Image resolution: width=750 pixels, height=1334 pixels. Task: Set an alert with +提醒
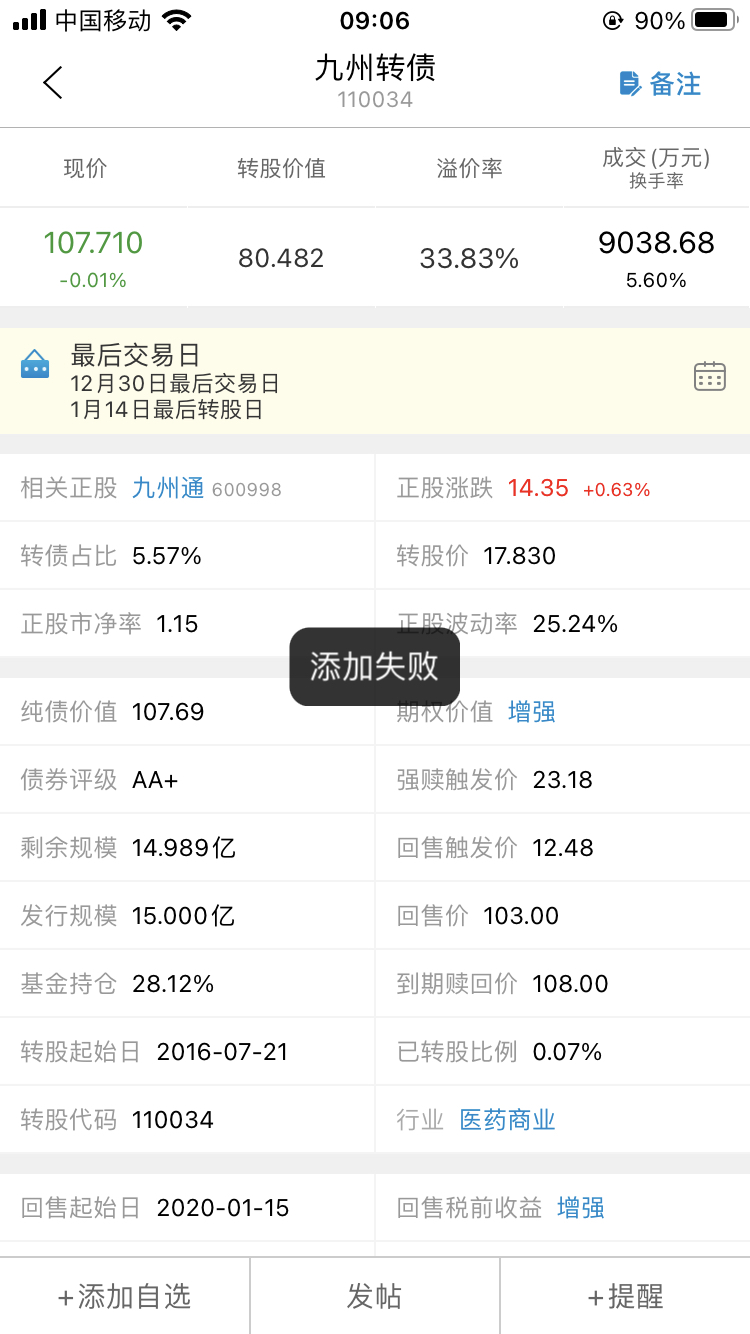(625, 1297)
